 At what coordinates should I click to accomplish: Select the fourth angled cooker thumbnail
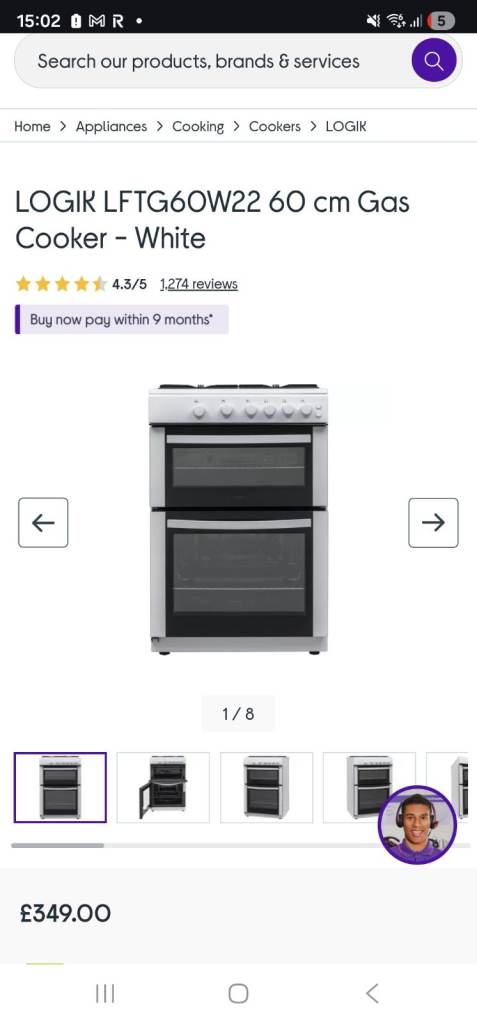point(369,788)
